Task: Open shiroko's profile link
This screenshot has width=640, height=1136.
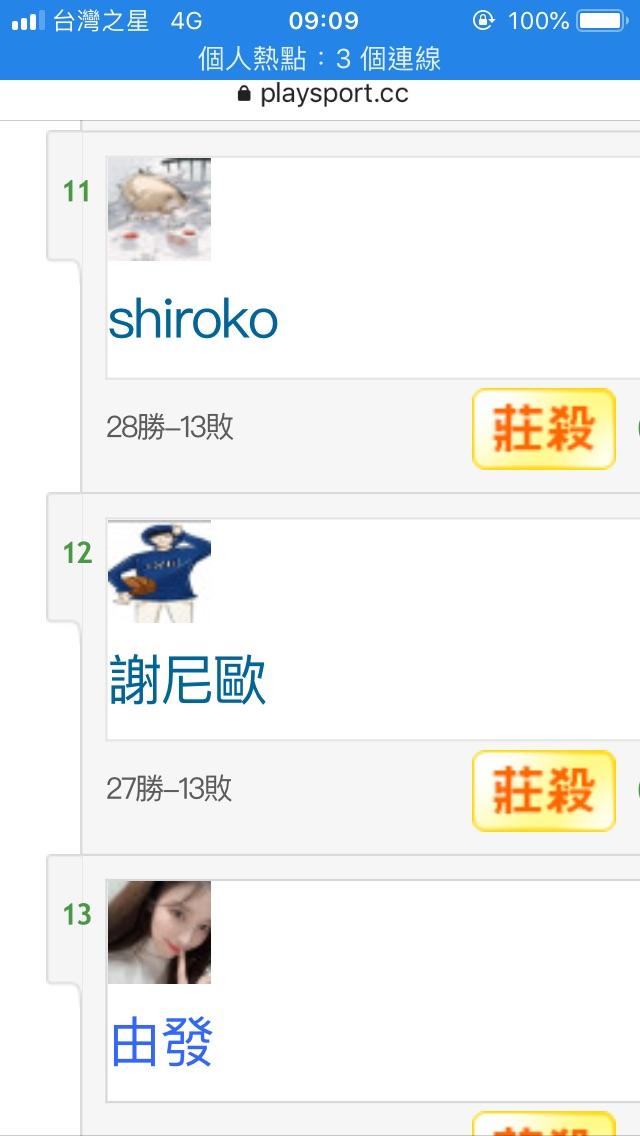Action: (x=193, y=321)
